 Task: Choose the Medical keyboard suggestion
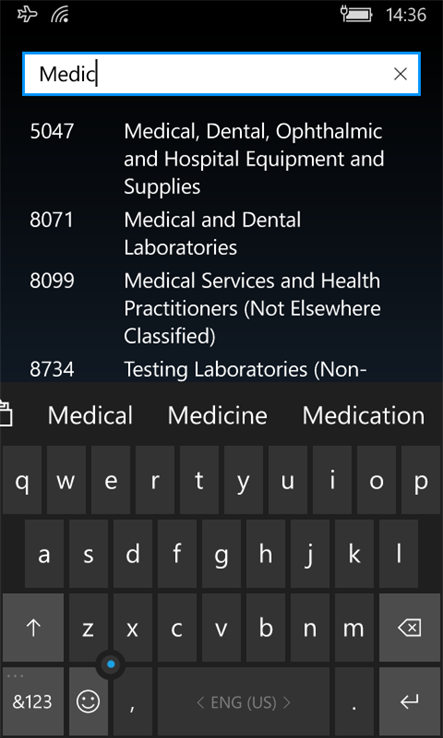click(90, 416)
